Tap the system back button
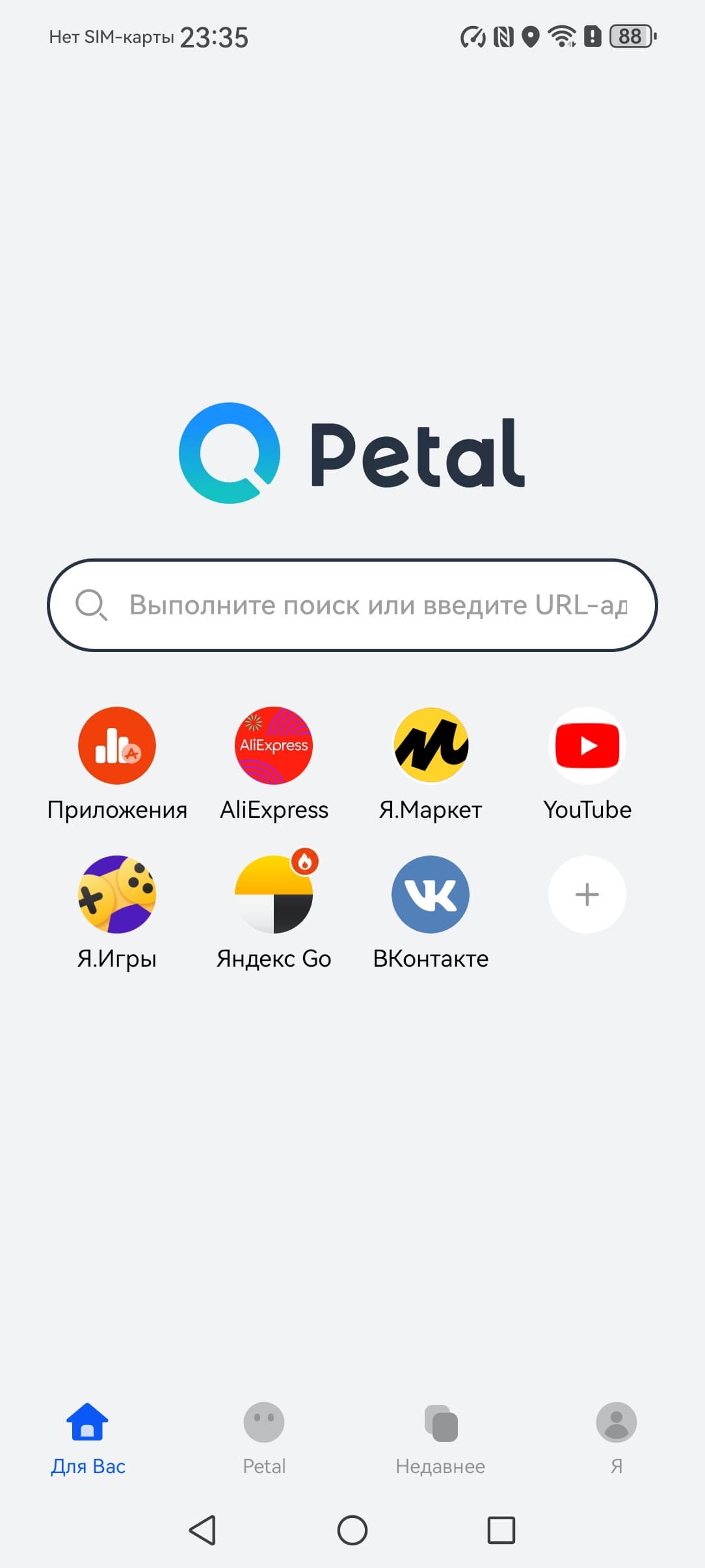This screenshot has width=705, height=1568. (202, 1530)
